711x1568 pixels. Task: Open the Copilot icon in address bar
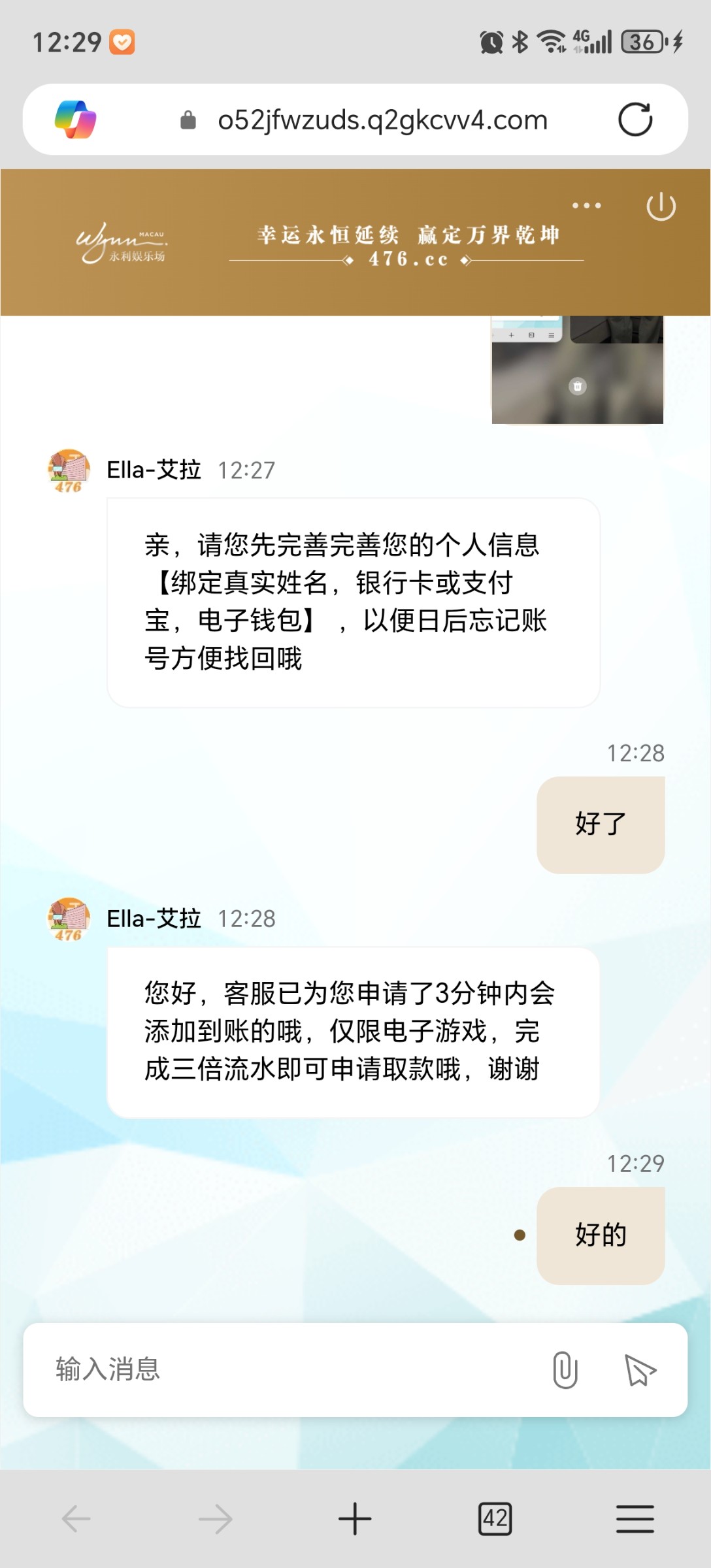[75, 120]
